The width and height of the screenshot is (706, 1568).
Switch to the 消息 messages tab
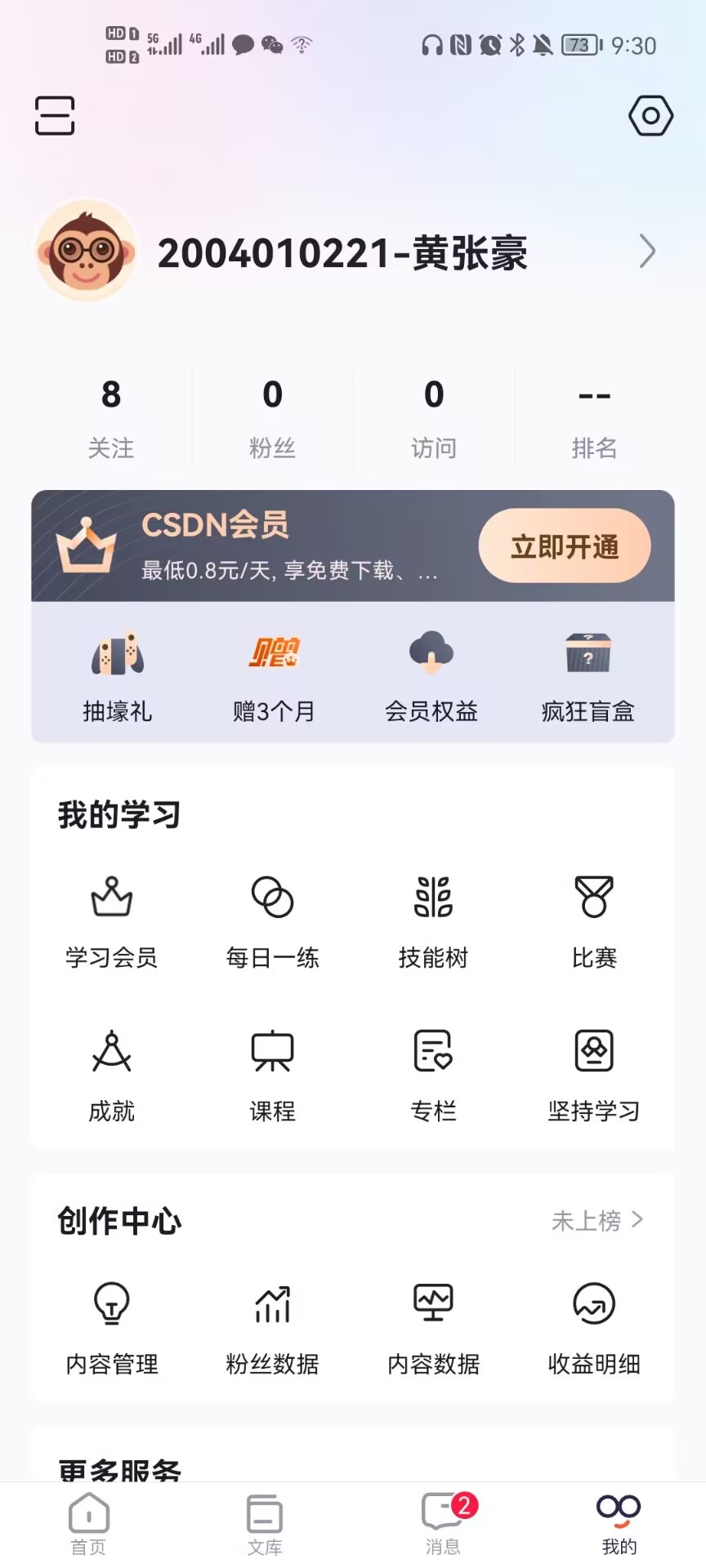(x=443, y=1523)
